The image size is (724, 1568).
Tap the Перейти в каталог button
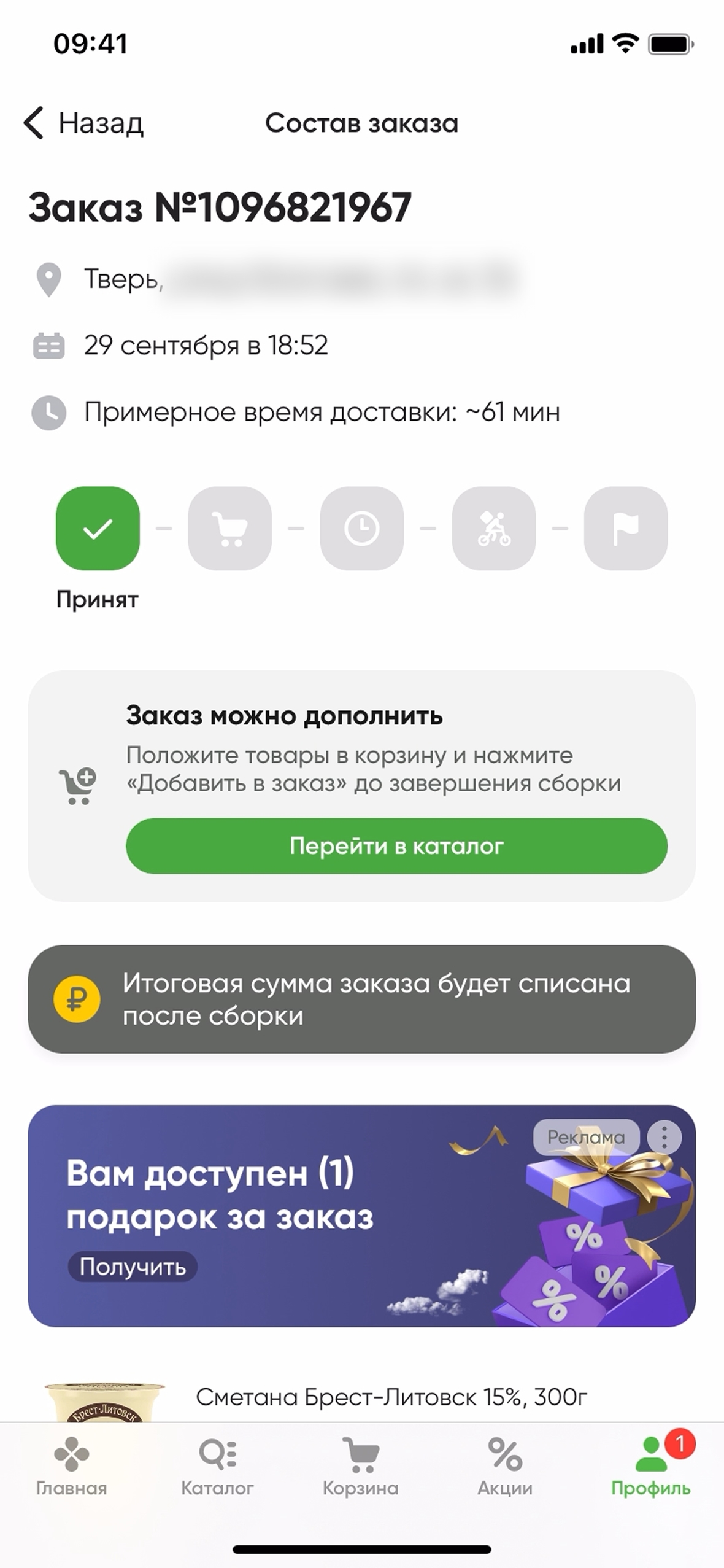click(x=396, y=845)
